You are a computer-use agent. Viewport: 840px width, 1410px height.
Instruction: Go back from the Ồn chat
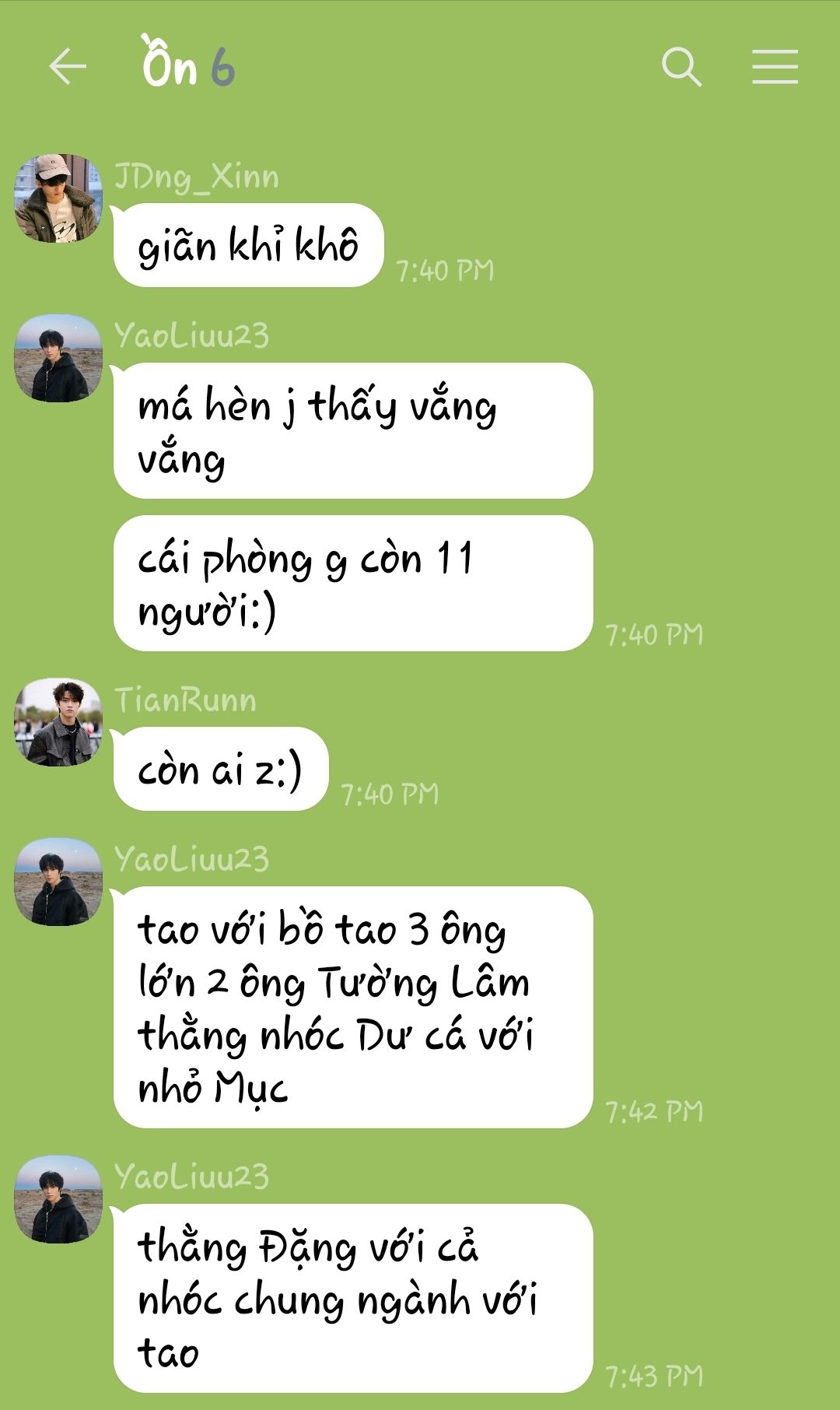click(x=68, y=66)
